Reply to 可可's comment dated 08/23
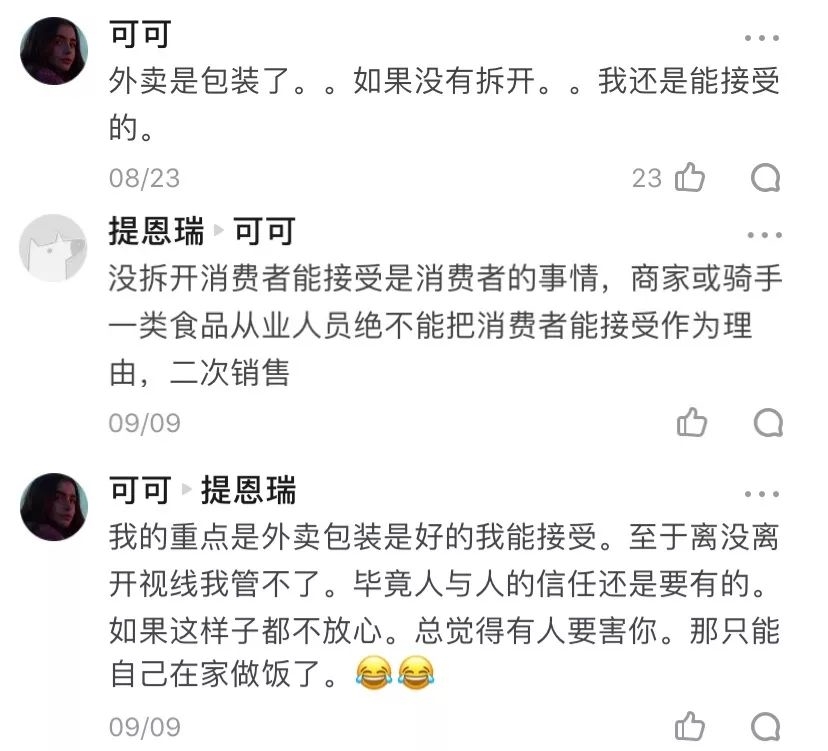 coord(766,178)
